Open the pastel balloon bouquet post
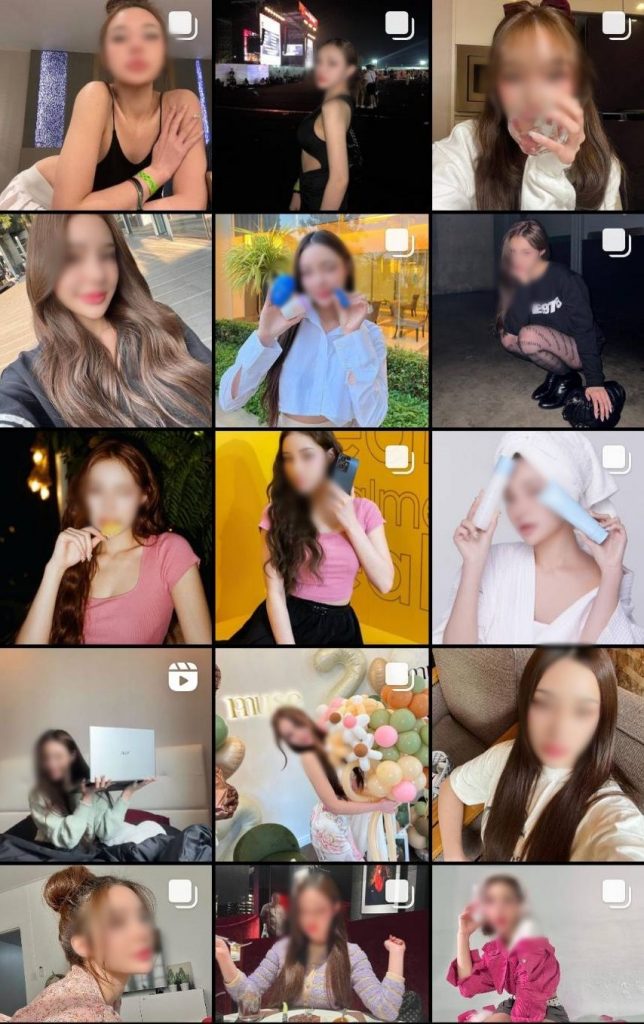 pyautogui.click(x=322, y=754)
